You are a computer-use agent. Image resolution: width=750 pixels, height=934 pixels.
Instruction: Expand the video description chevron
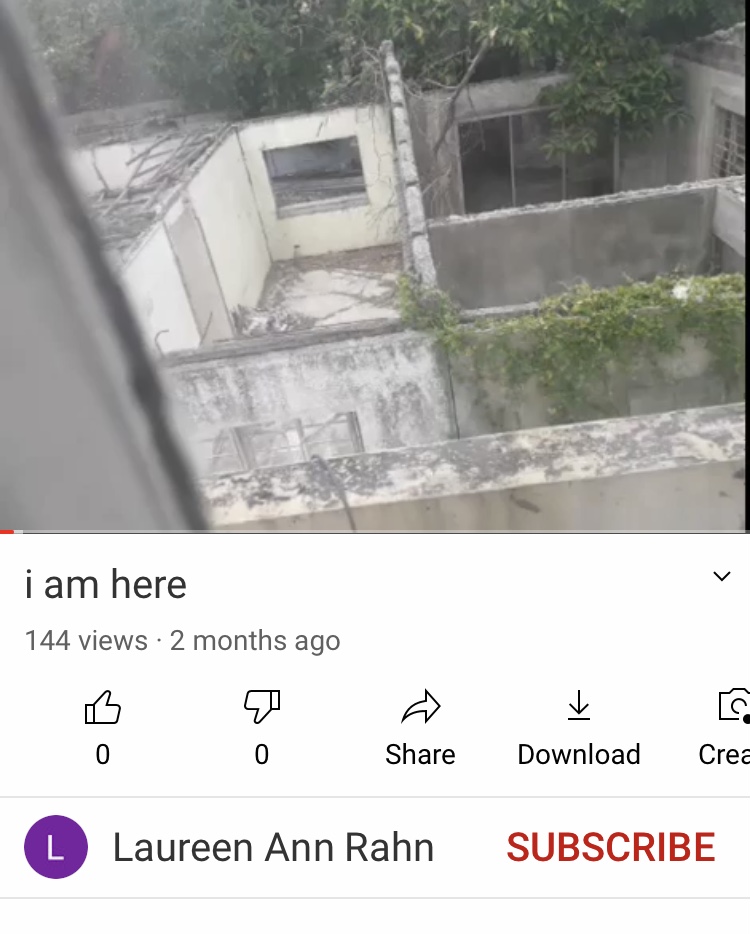[722, 576]
